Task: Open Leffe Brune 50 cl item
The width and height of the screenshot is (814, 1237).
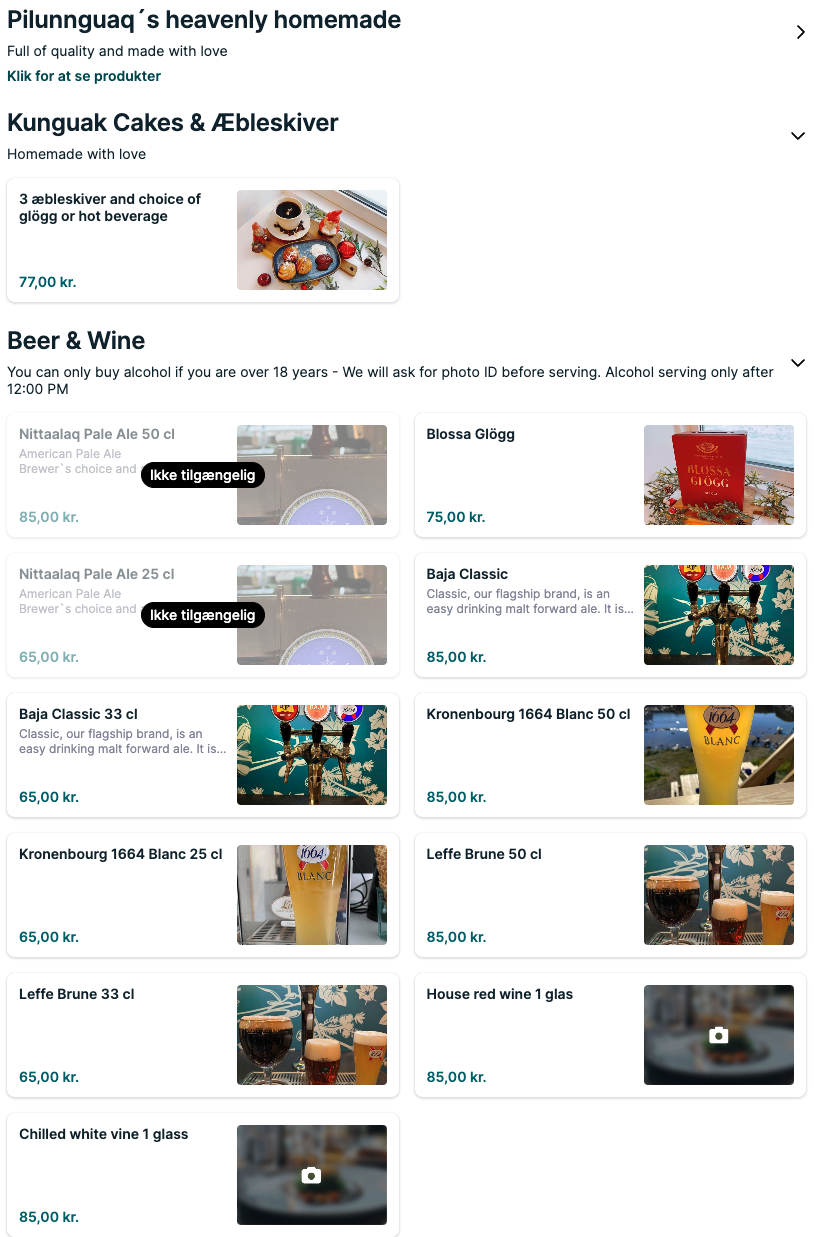Action: click(x=610, y=895)
